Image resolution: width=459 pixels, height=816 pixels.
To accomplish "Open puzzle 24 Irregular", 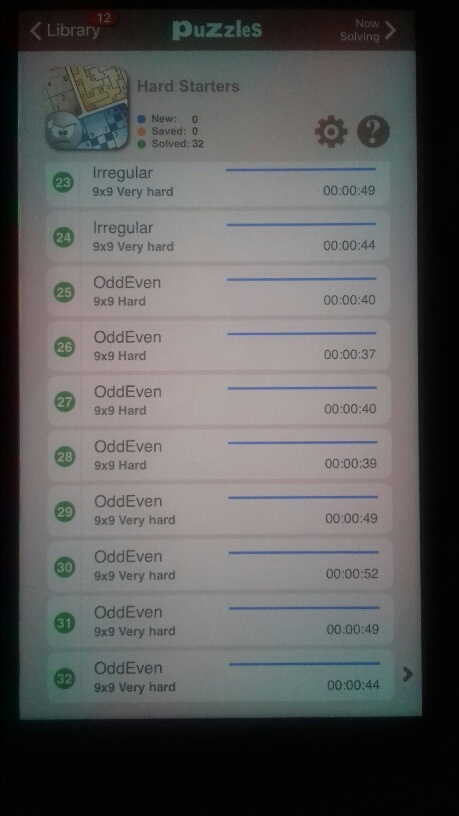I will coord(218,237).
